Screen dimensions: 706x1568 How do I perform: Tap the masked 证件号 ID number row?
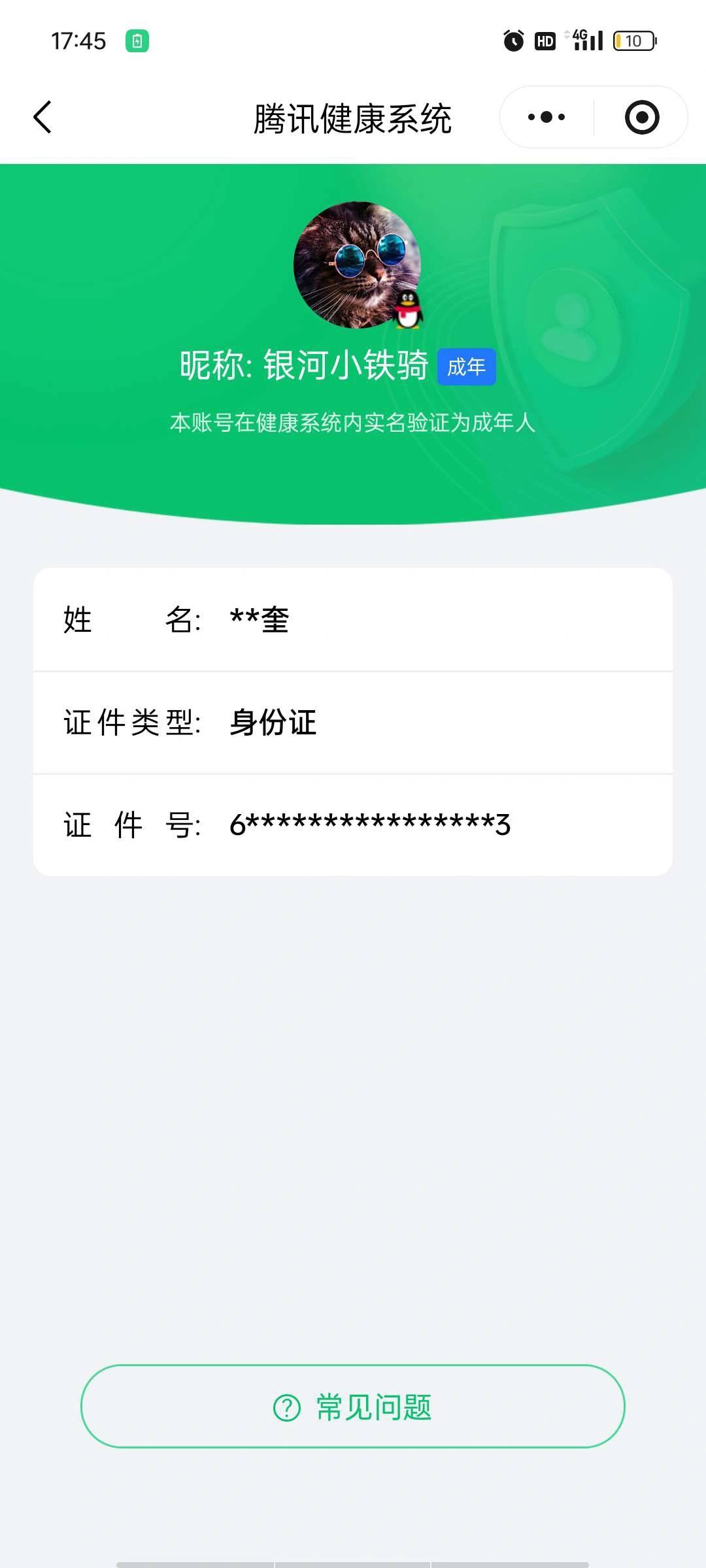click(353, 825)
